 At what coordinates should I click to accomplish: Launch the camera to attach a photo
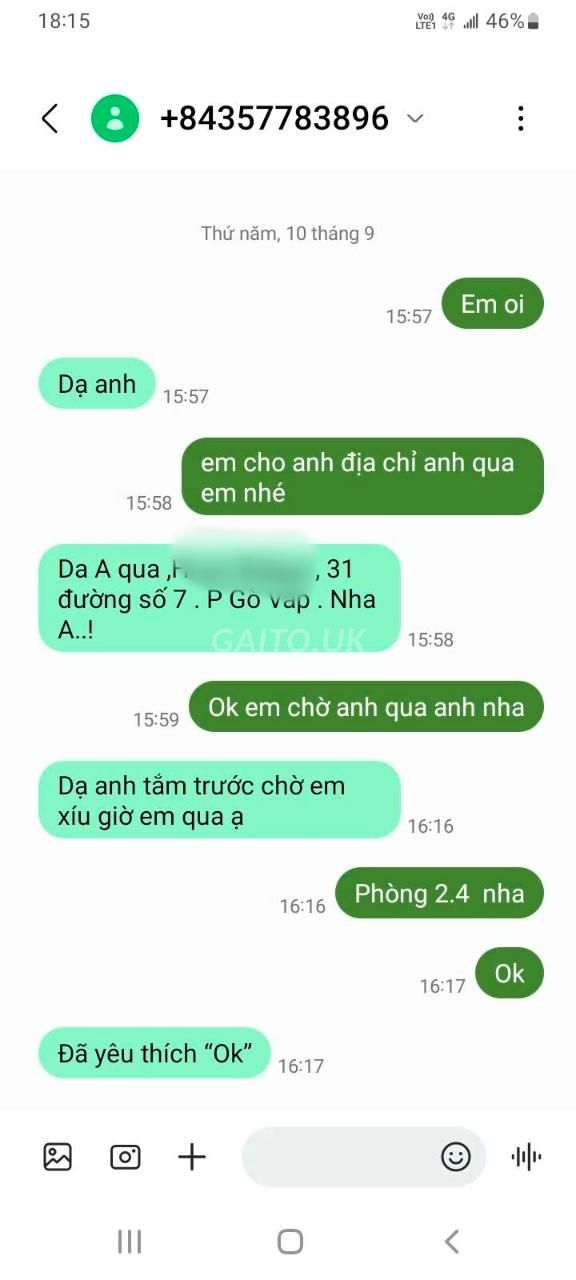(x=125, y=1157)
